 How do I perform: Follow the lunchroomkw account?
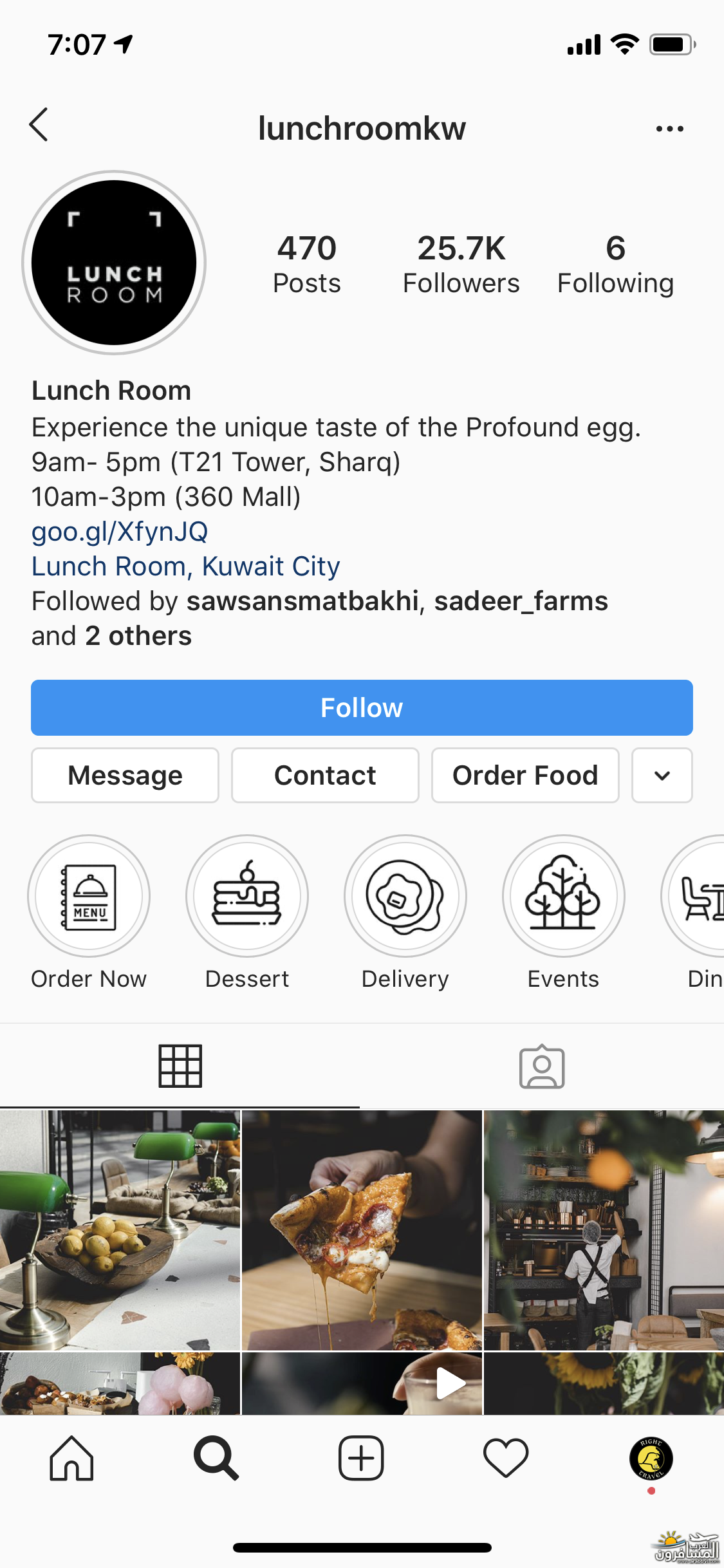pyautogui.click(x=362, y=707)
